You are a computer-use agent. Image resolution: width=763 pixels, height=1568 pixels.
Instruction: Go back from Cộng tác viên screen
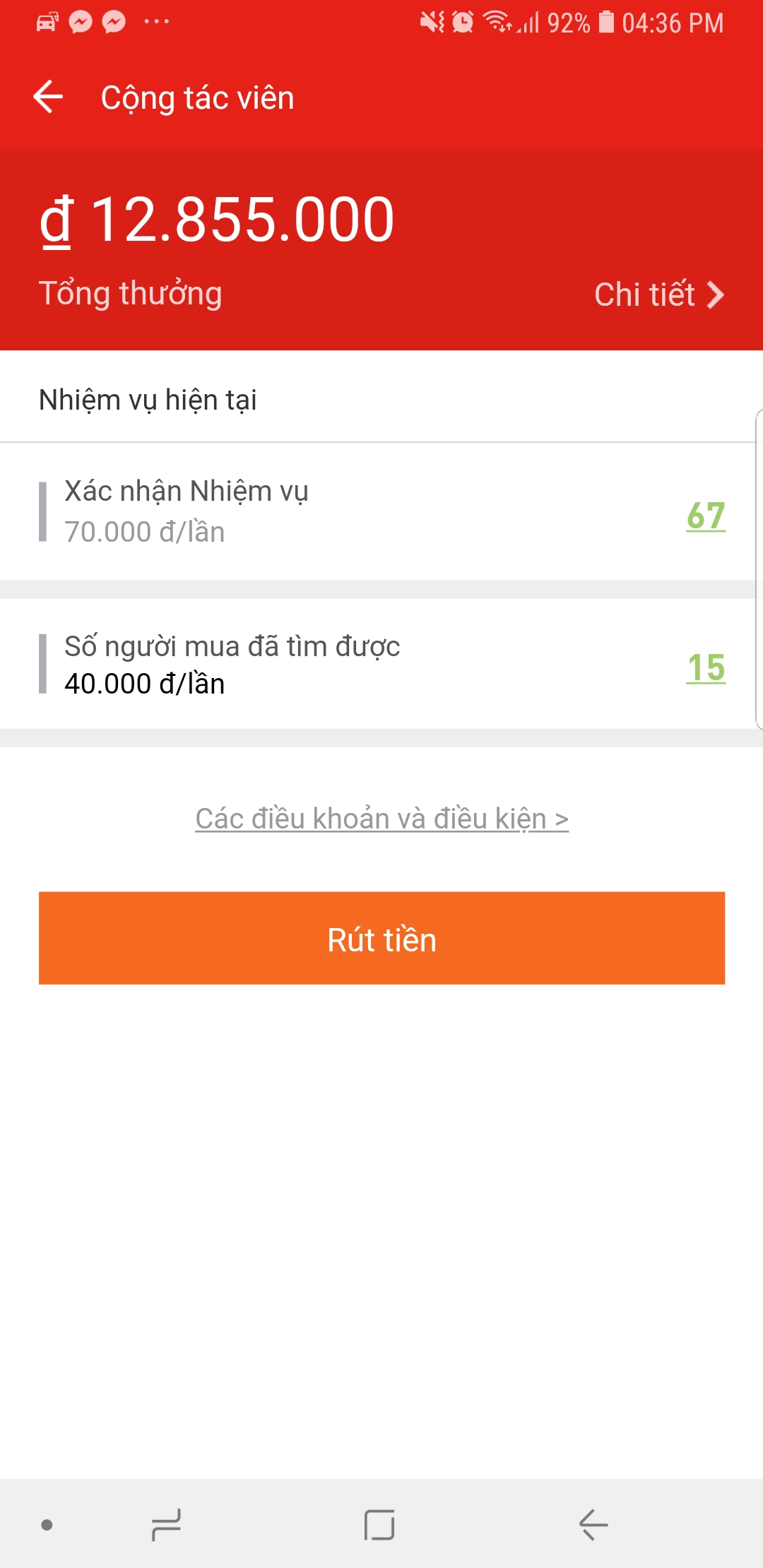48,97
